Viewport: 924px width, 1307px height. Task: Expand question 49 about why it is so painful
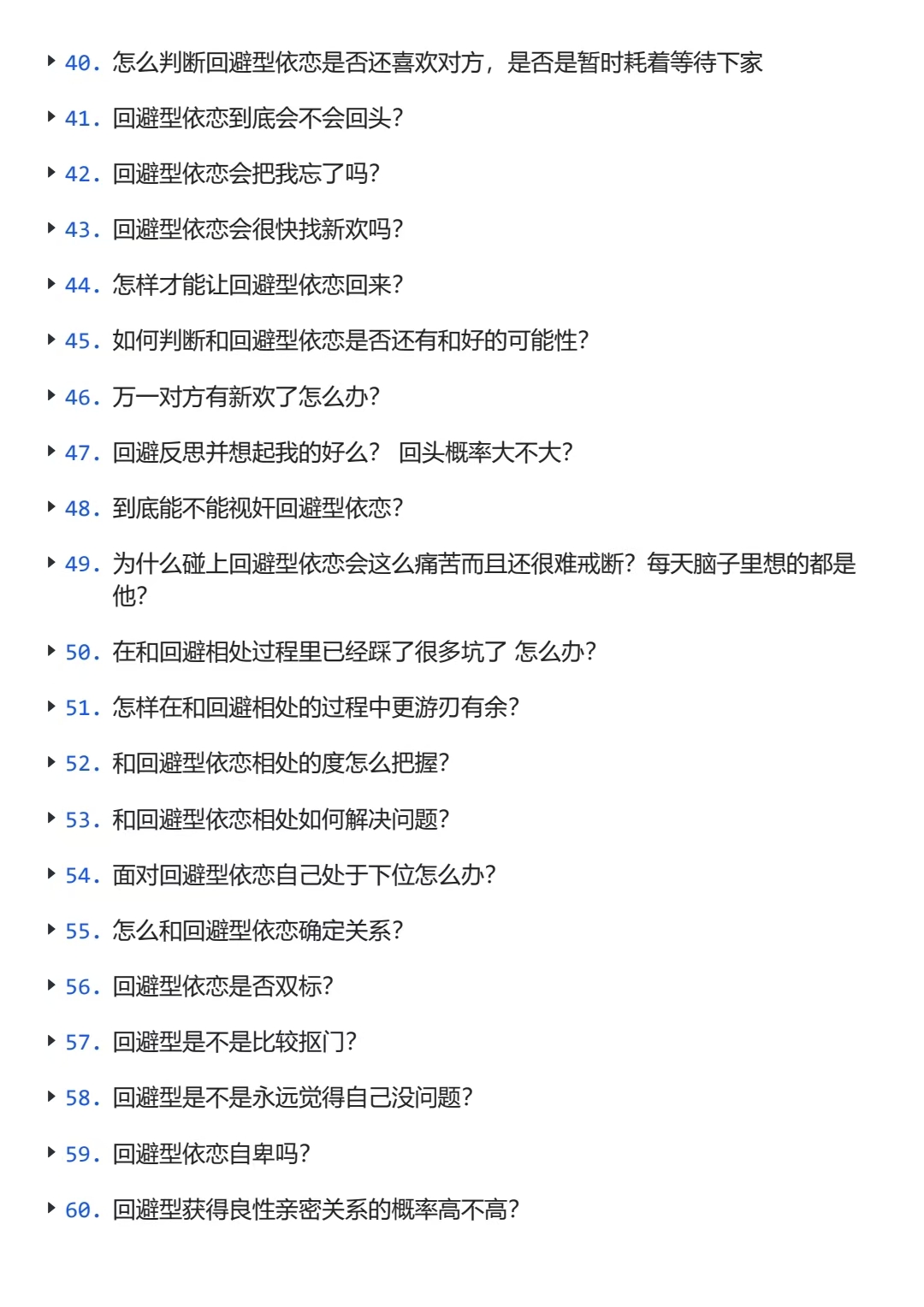[52, 563]
